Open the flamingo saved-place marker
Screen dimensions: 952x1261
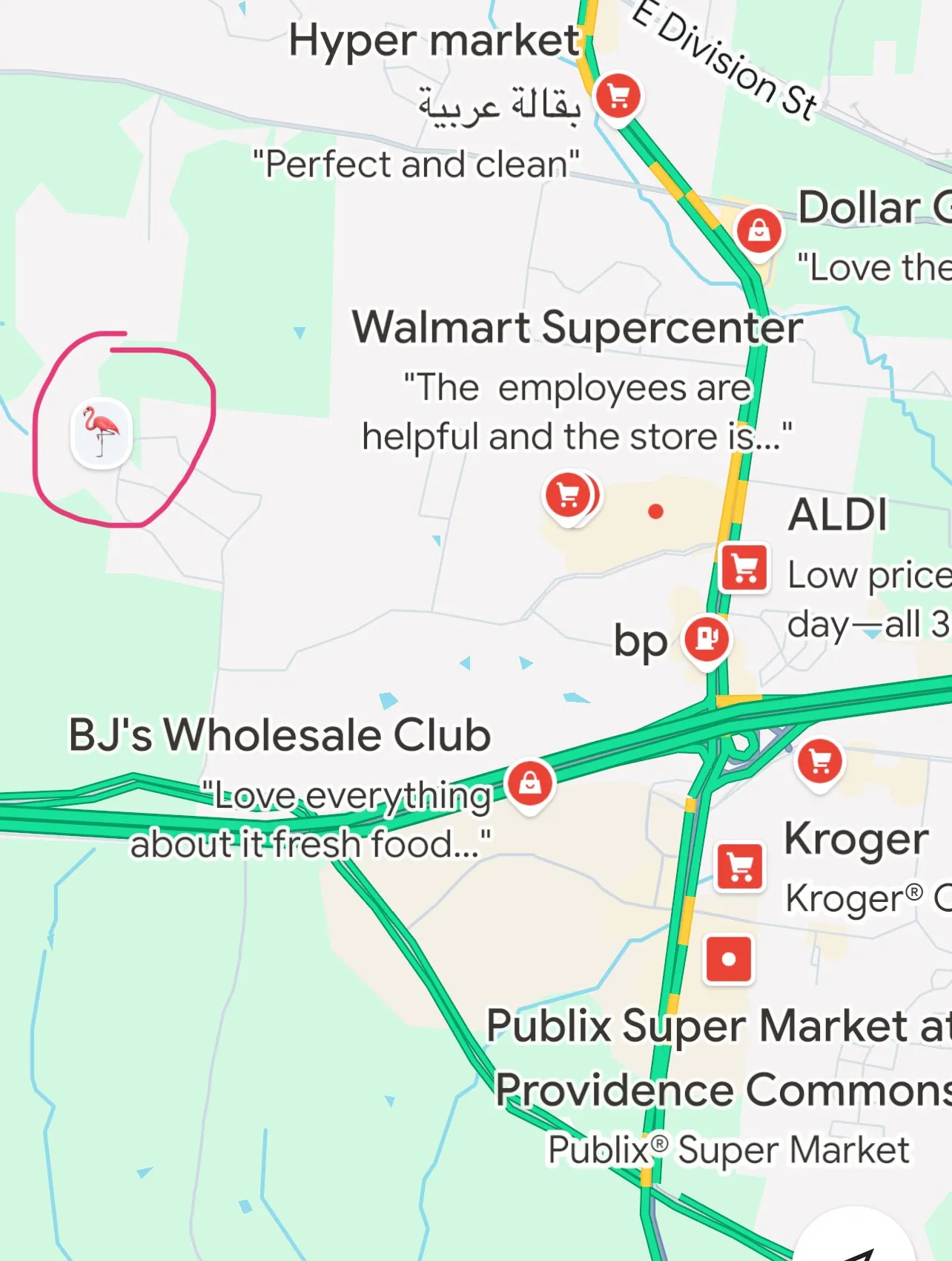(x=102, y=434)
